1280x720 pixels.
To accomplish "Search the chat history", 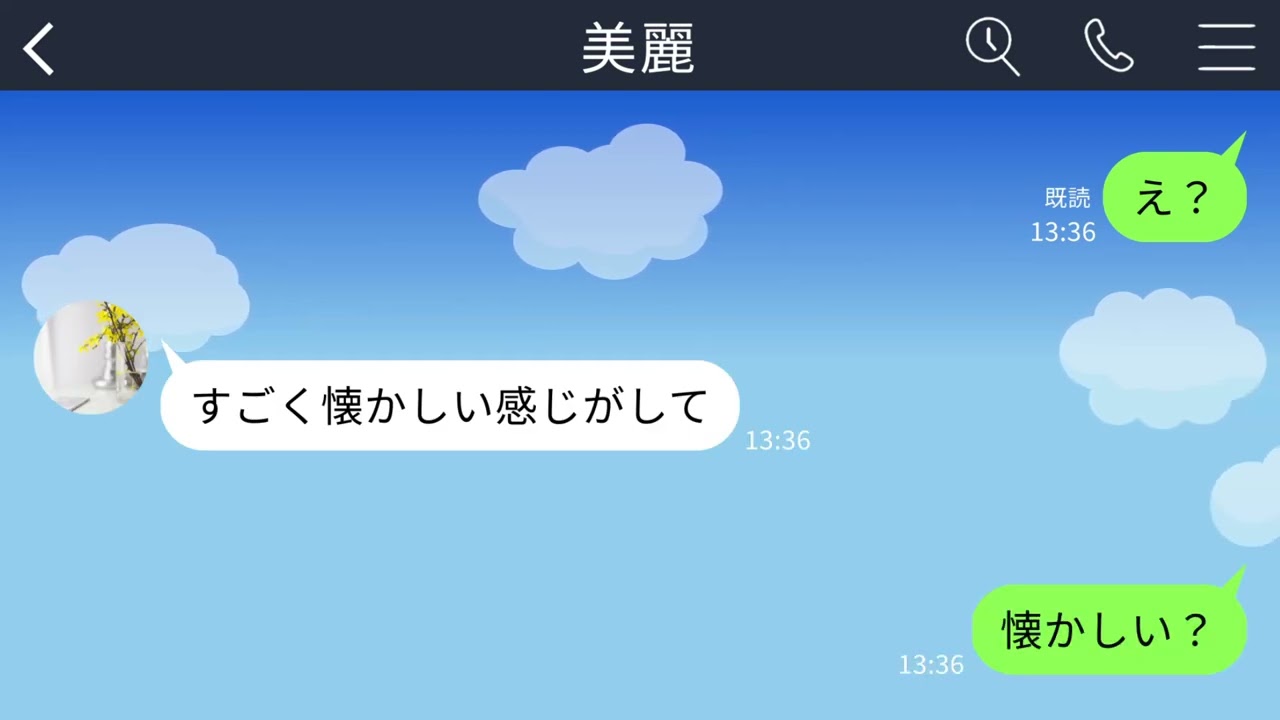I will (x=991, y=47).
